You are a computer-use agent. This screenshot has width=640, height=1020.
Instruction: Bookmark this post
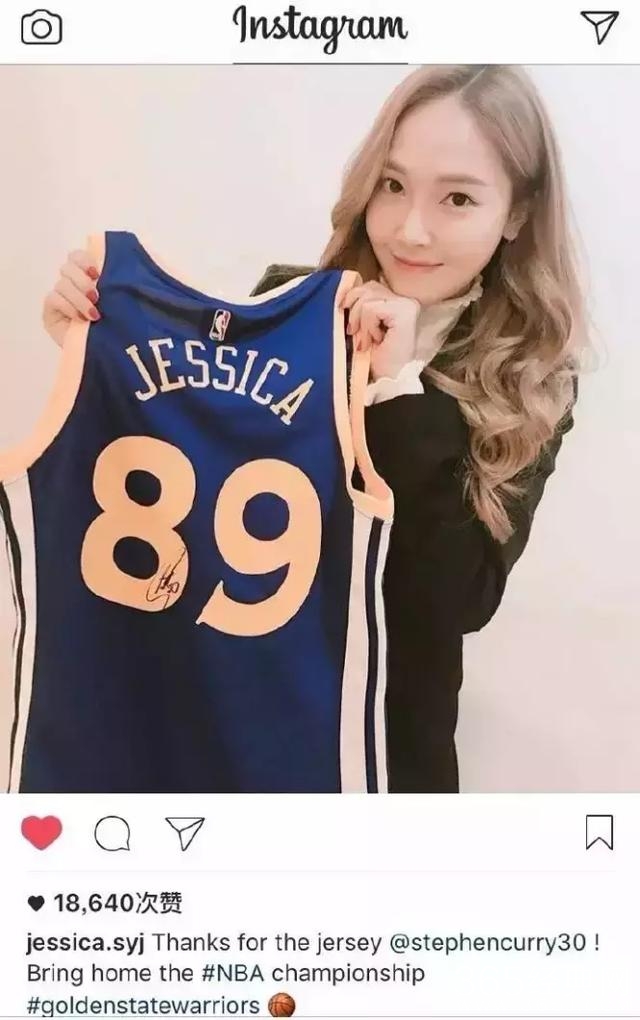[598, 832]
